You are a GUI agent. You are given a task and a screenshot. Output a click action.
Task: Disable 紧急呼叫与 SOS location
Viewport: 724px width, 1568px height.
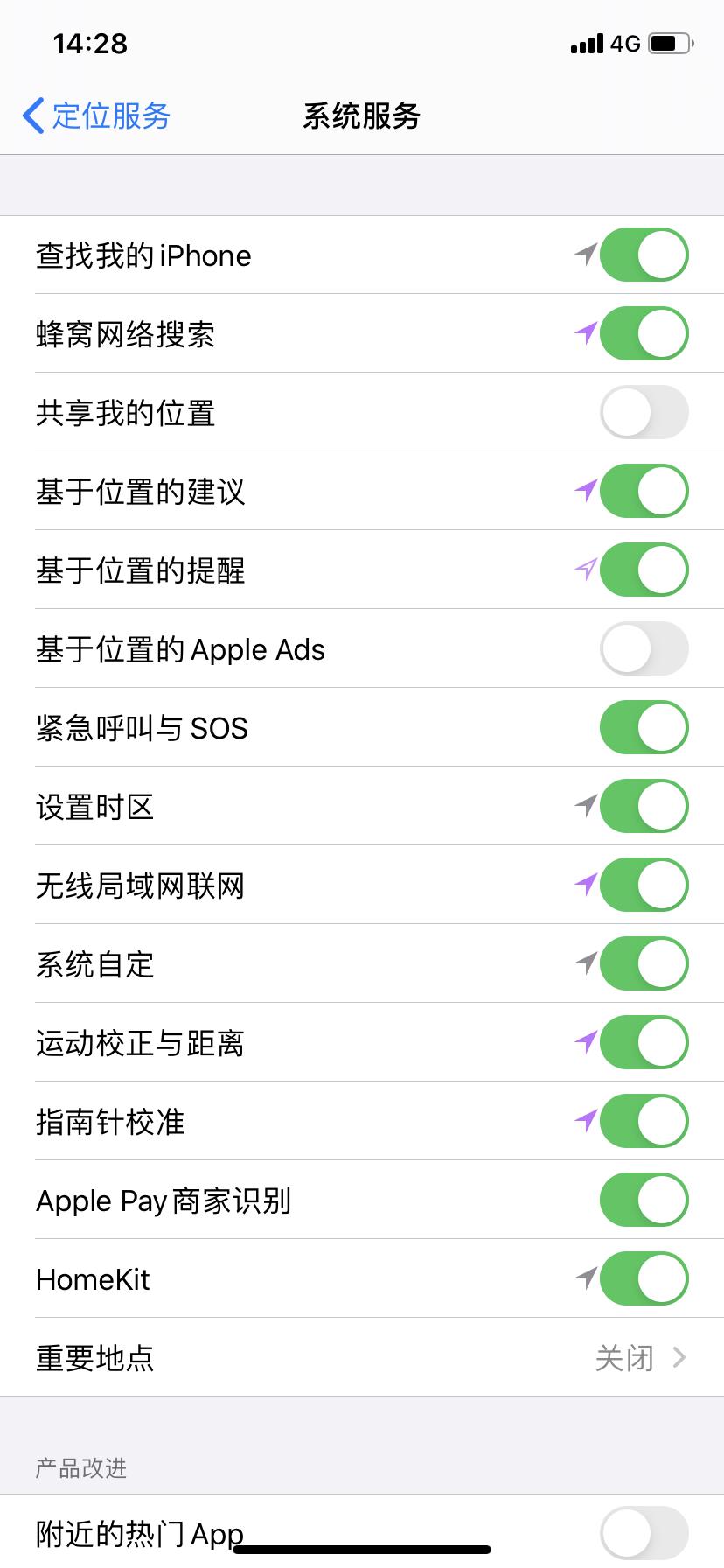pos(644,727)
